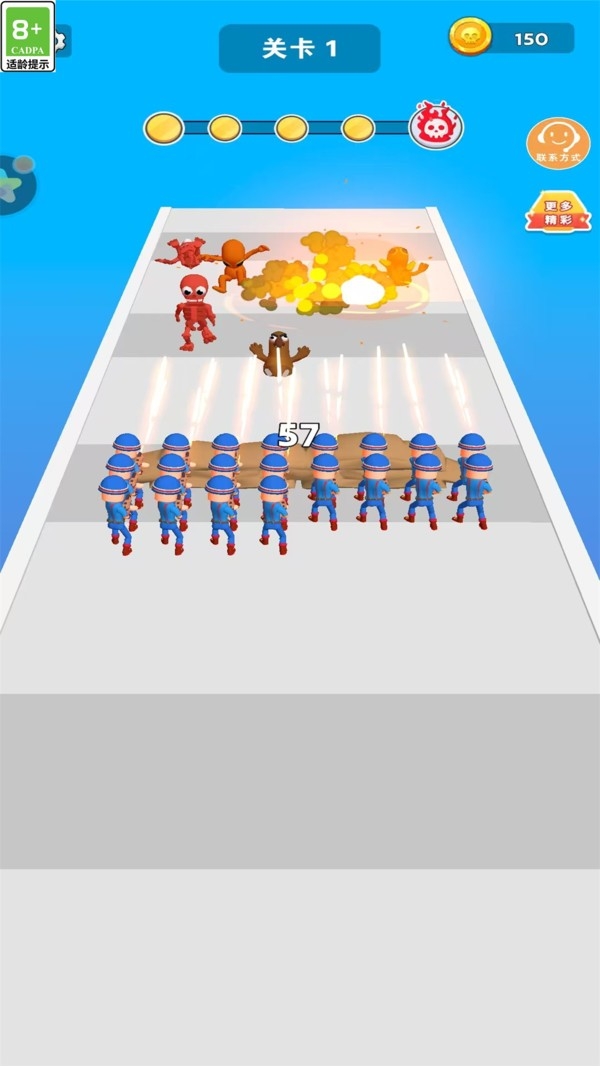This screenshot has width=600, height=1066.
Task: Open the settings gear icon
Action: [x=62, y=40]
